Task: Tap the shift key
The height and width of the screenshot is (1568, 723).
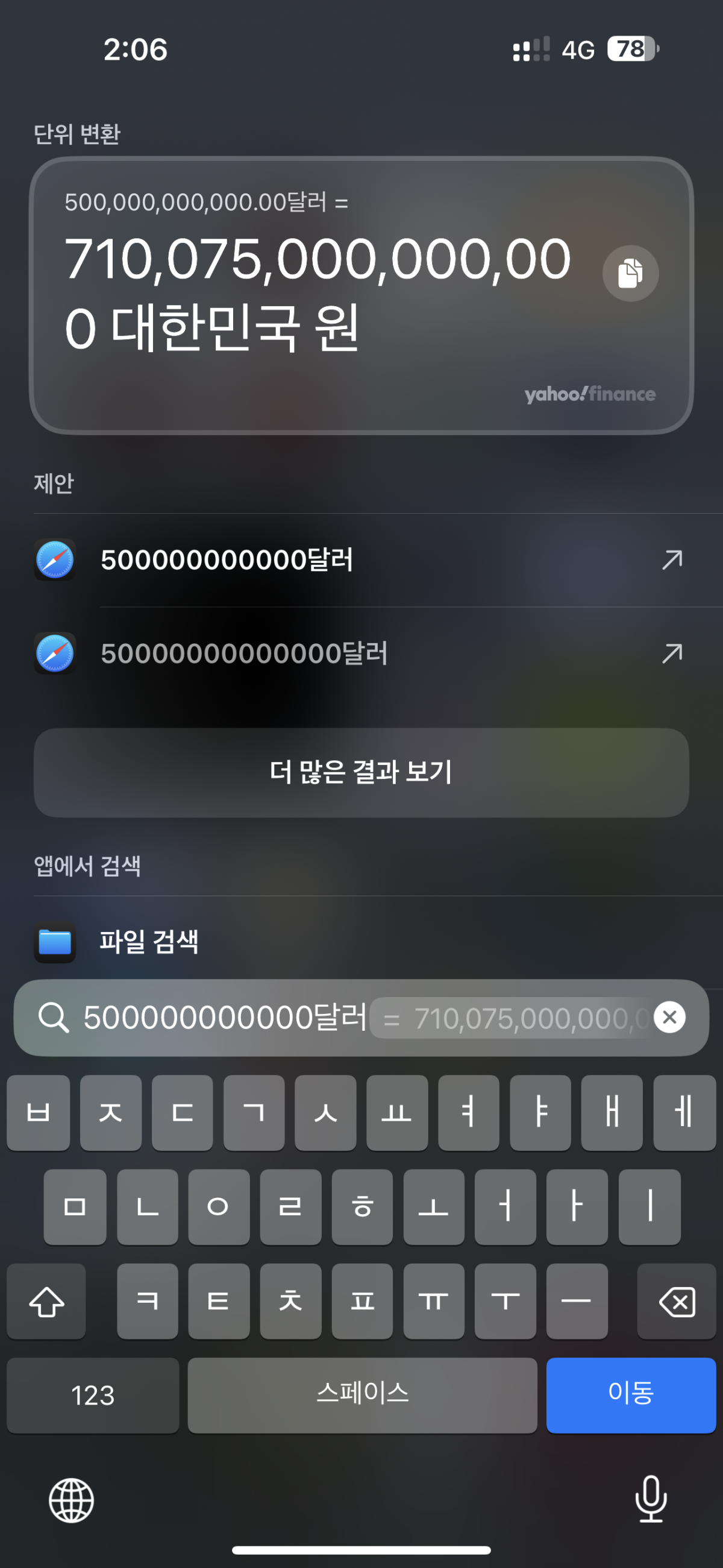Action: pos(46,1302)
